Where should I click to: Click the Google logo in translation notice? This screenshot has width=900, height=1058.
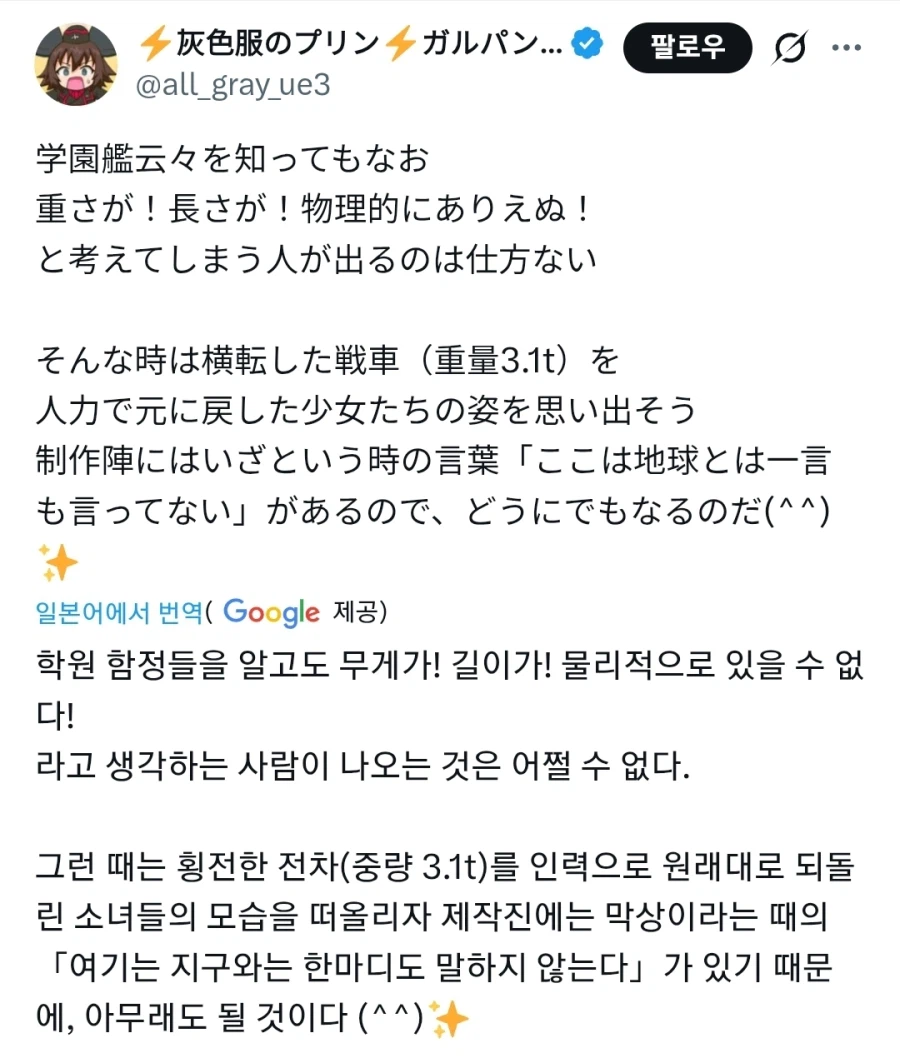(x=269, y=614)
